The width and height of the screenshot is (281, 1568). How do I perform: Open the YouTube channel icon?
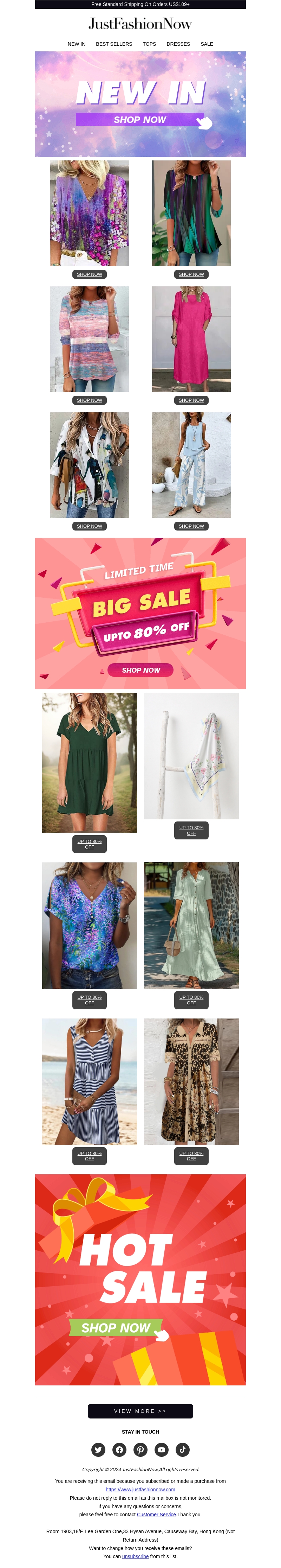pos(161,1449)
